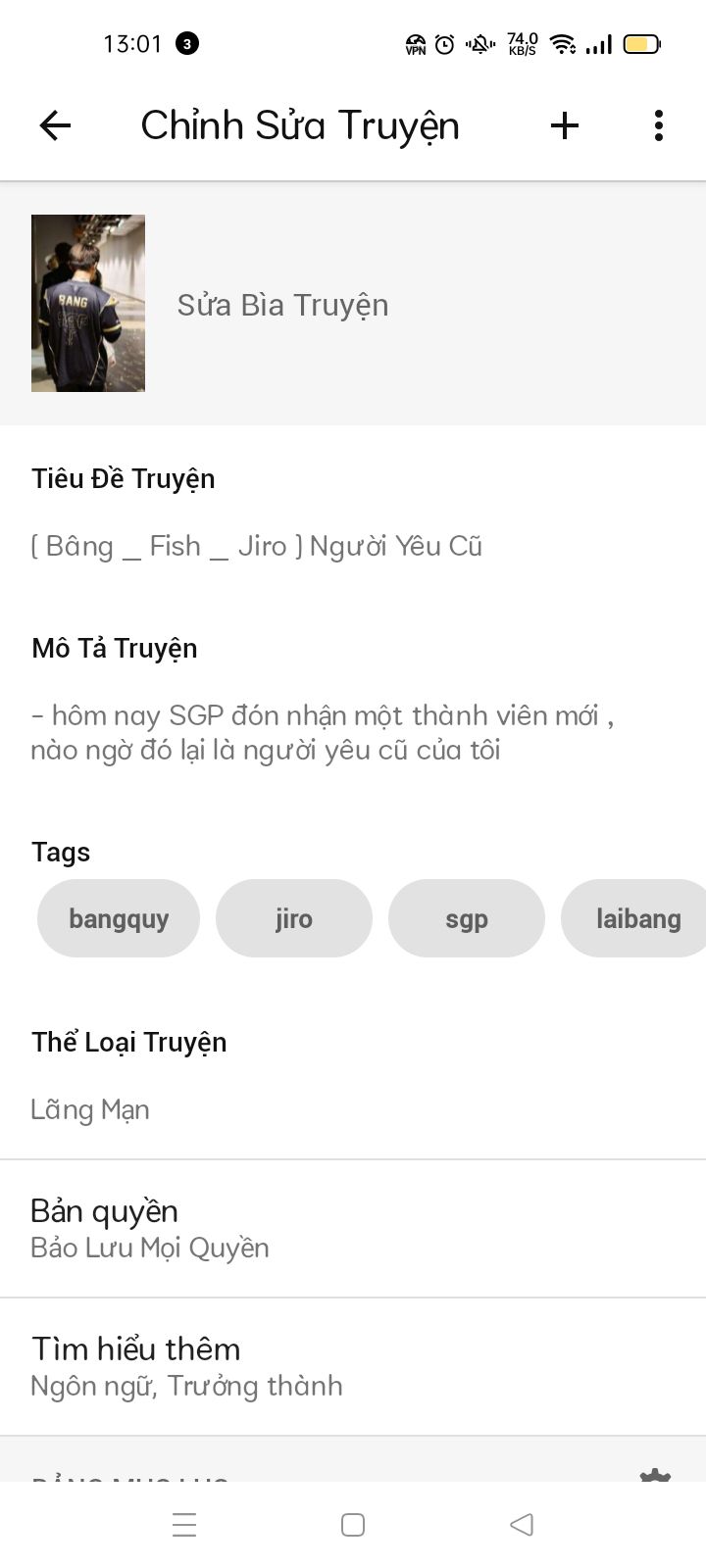Go back using the app bar arrow
The width and height of the screenshot is (706, 1568).
click(x=55, y=125)
